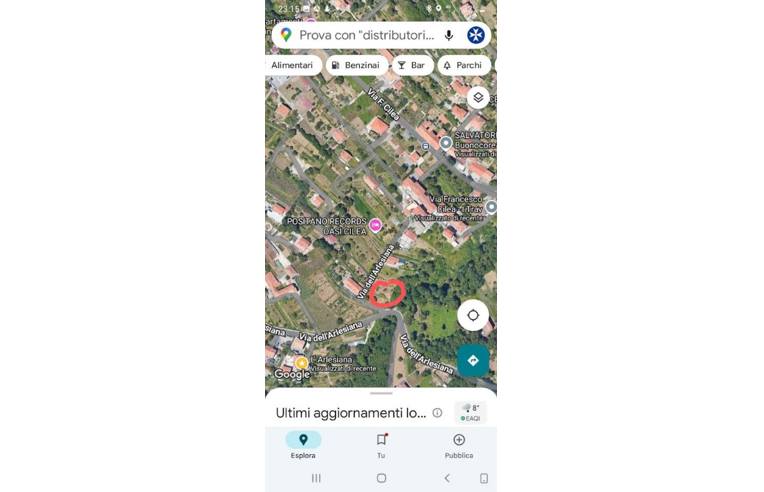Open the Salvatore Buonocore place marker
This screenshot has height=492, width=764.
pos(446,143)
